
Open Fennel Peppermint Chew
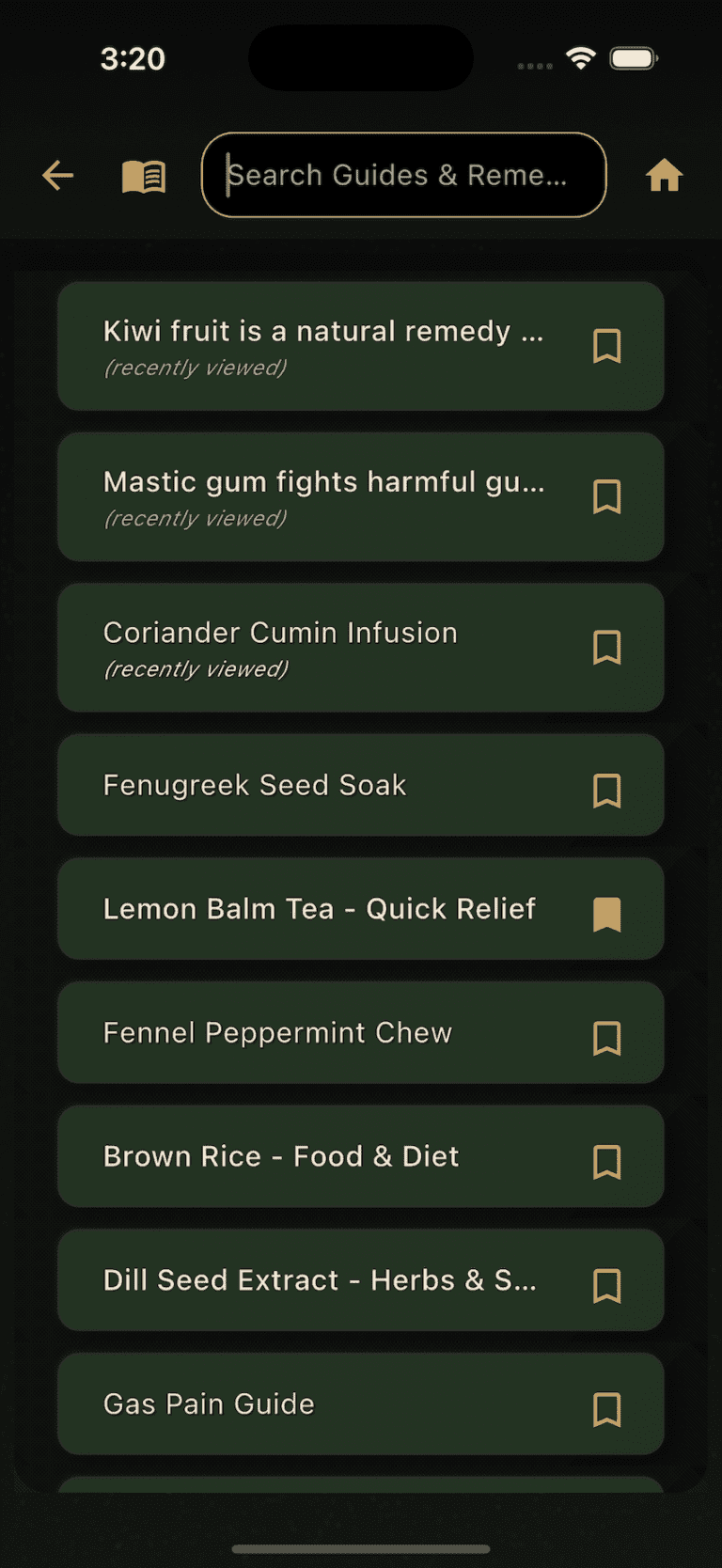coord(361,1033)
